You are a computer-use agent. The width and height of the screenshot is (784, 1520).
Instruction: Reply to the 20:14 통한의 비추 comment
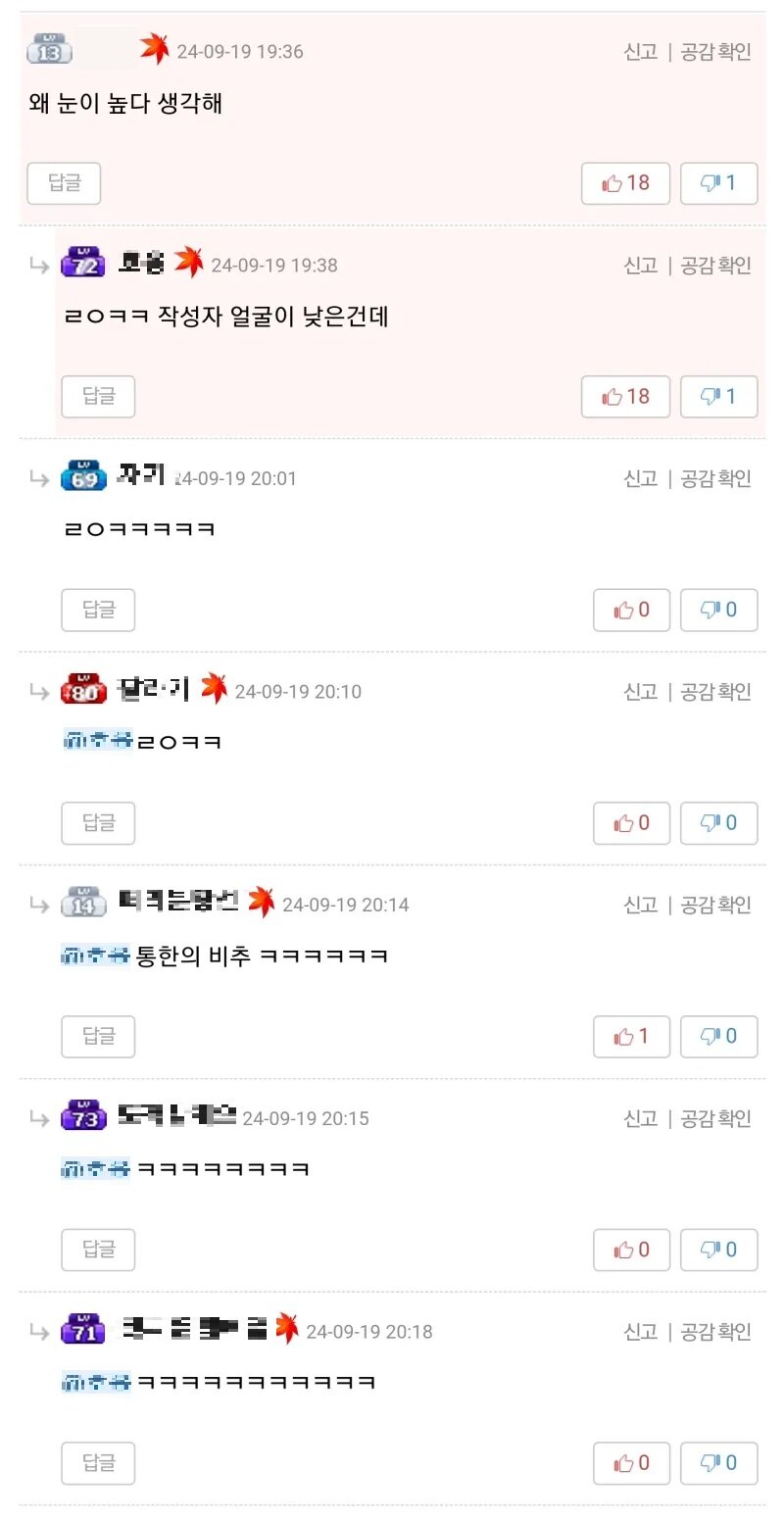point(98,1037)
